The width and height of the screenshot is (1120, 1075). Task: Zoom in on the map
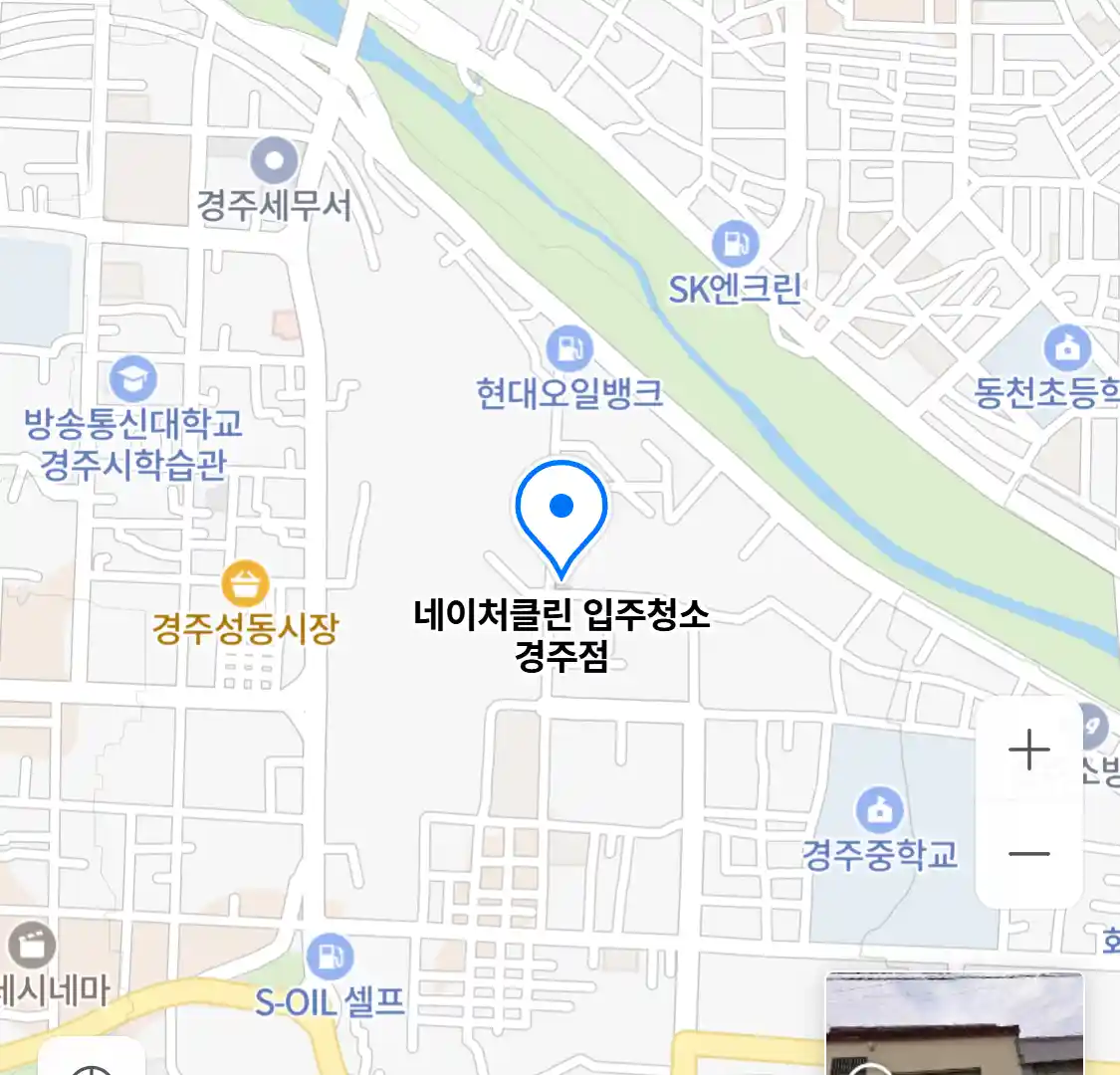coord(1029,750)
